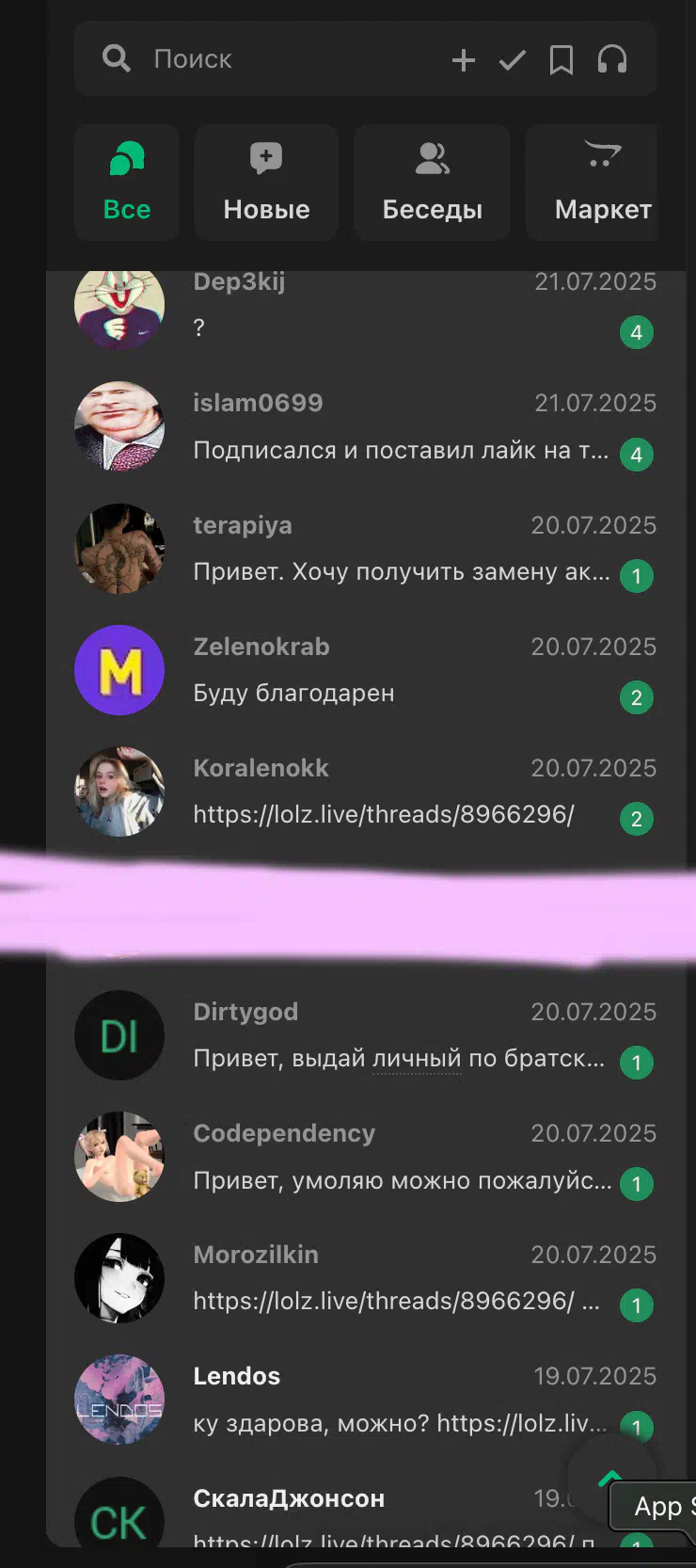Open the chat with Morozilkin

[365, 1278]
